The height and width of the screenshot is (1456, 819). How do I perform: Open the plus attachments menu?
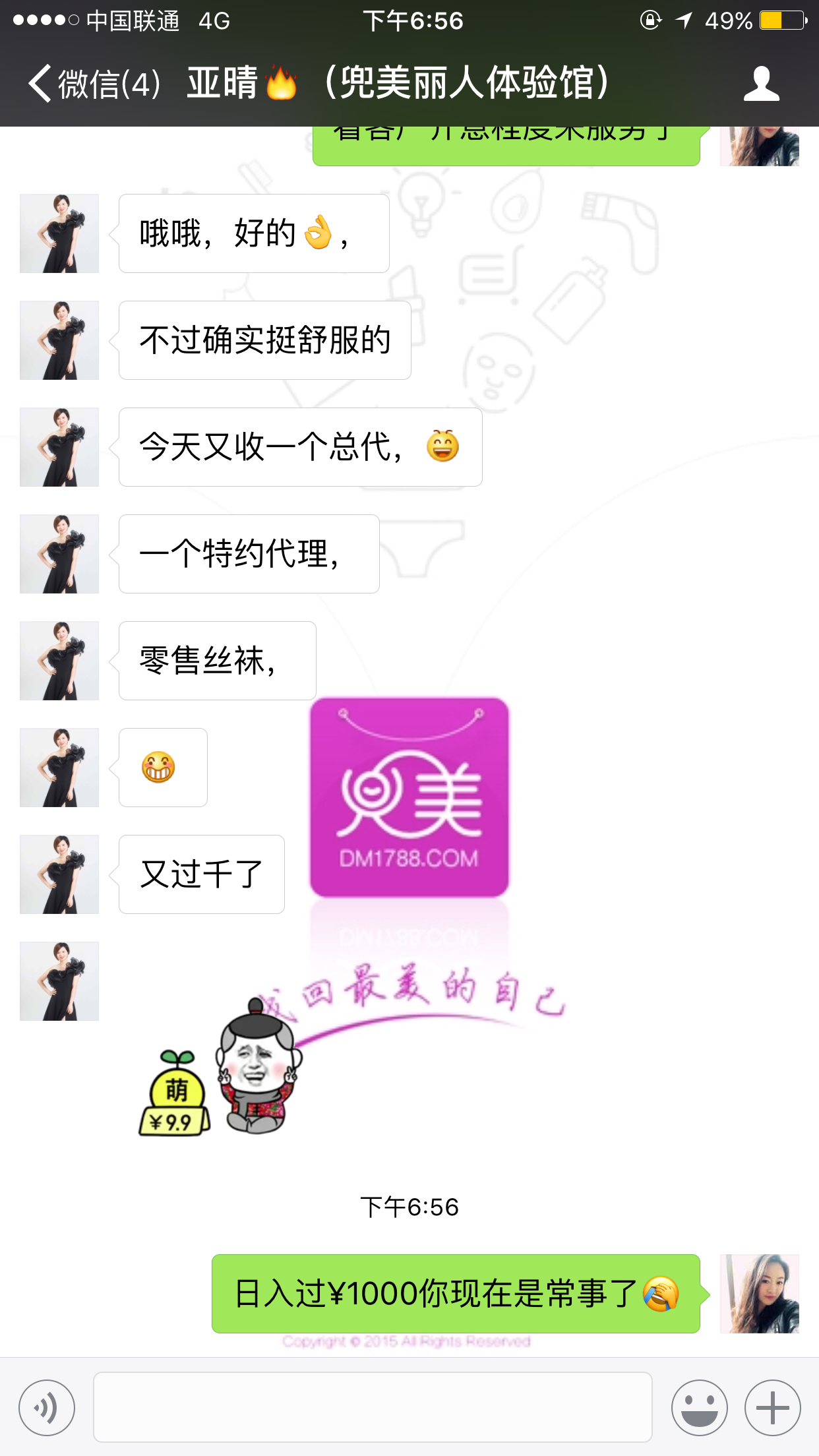(772, 1407)
